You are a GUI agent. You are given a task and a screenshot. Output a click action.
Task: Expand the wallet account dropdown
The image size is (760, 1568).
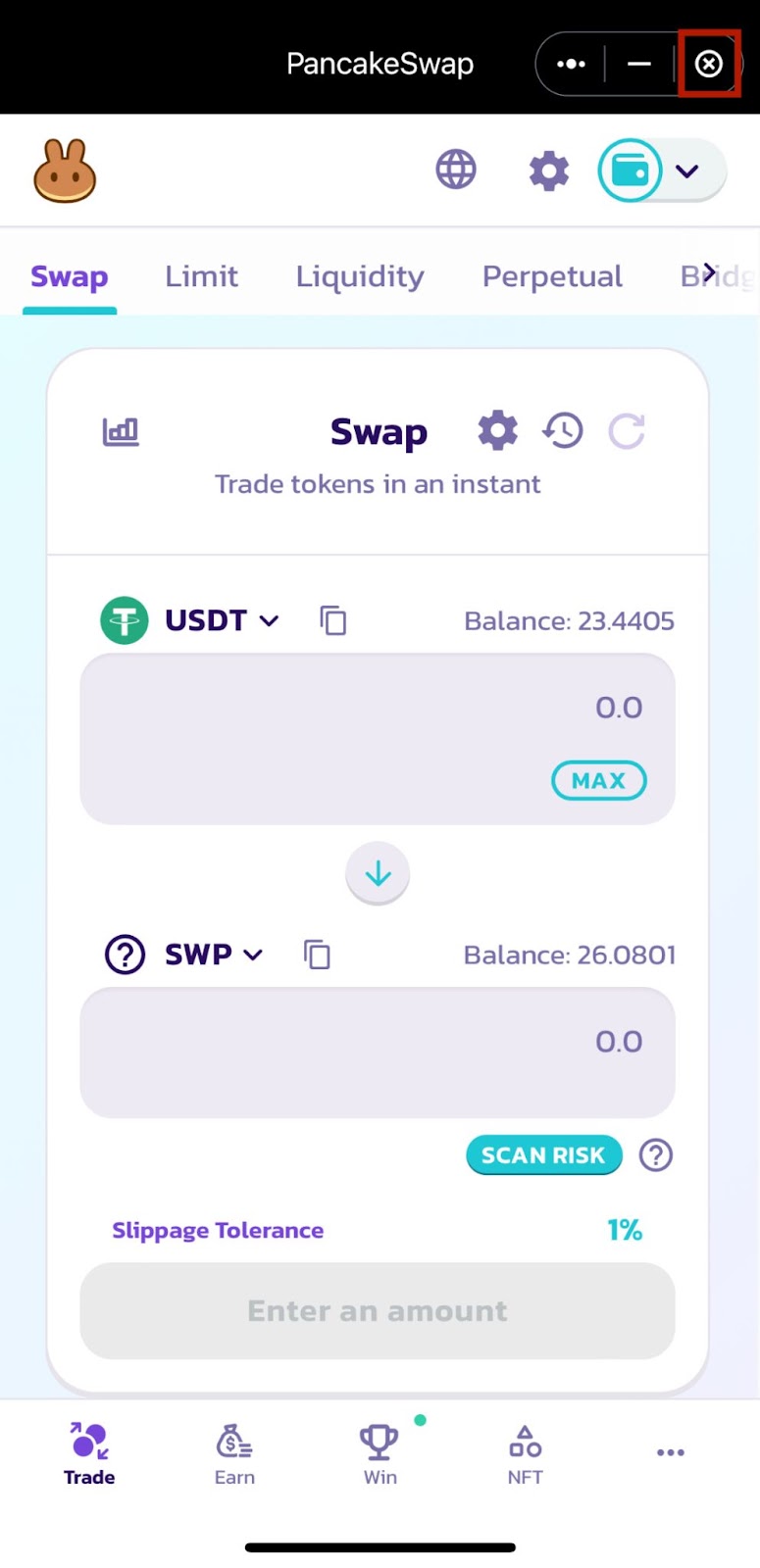pyautogui.click(x=686, y=171)
